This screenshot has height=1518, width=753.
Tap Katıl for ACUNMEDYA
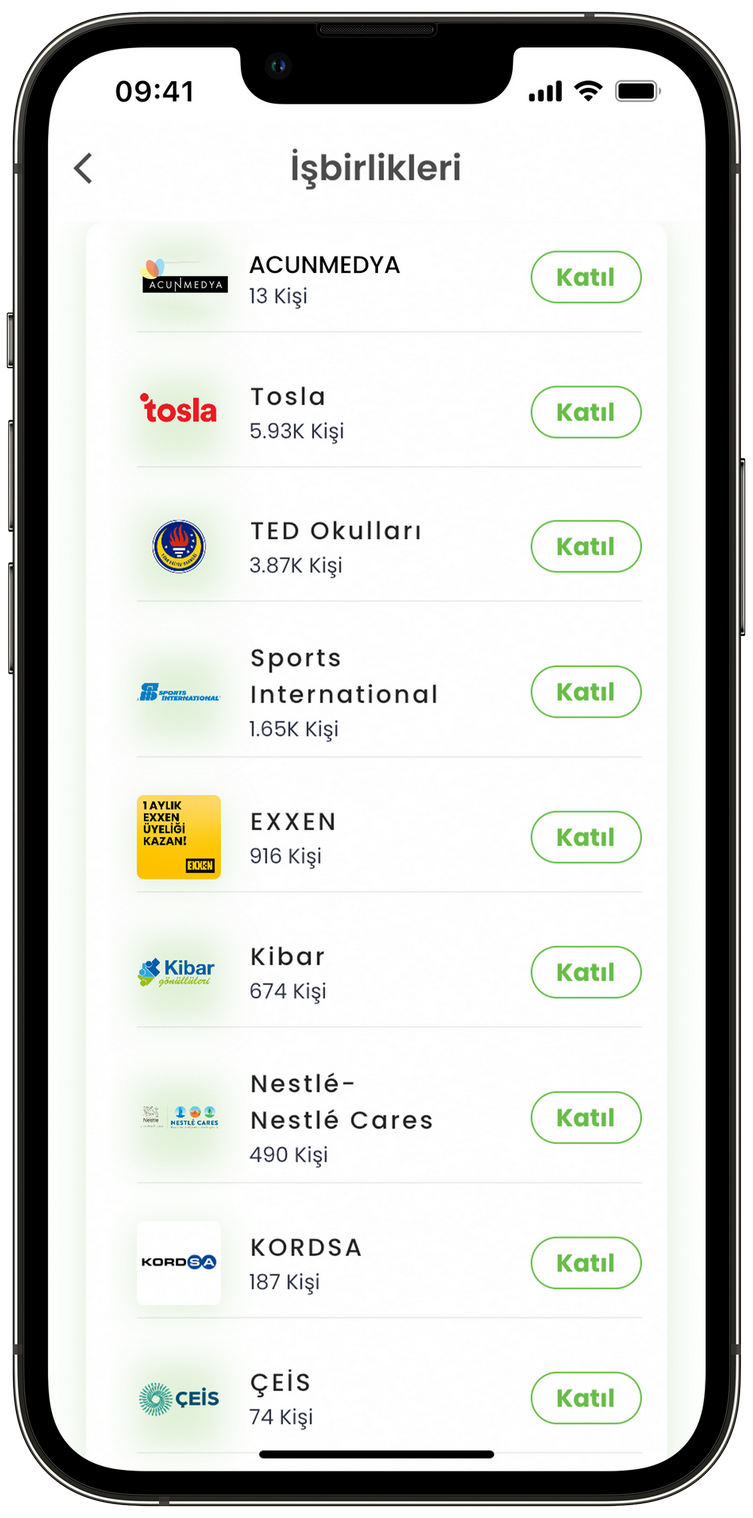click(x=585, y=277)
